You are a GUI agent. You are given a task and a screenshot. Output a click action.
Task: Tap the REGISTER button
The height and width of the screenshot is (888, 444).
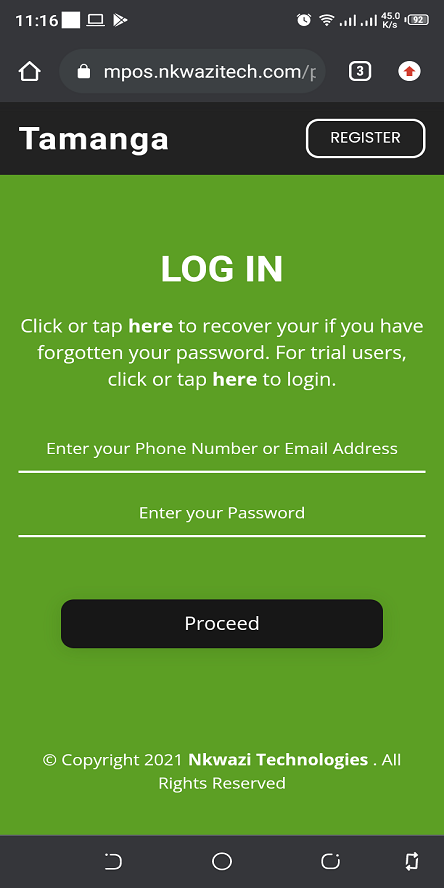(x=365, y=138)
